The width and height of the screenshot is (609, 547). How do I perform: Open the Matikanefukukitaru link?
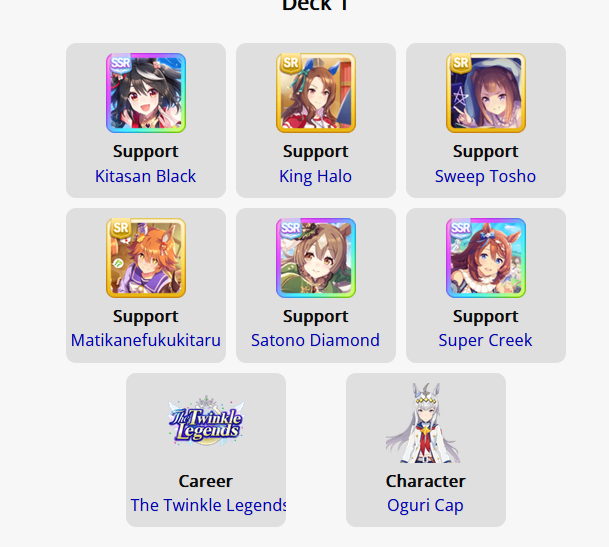[x=145, y=340]
